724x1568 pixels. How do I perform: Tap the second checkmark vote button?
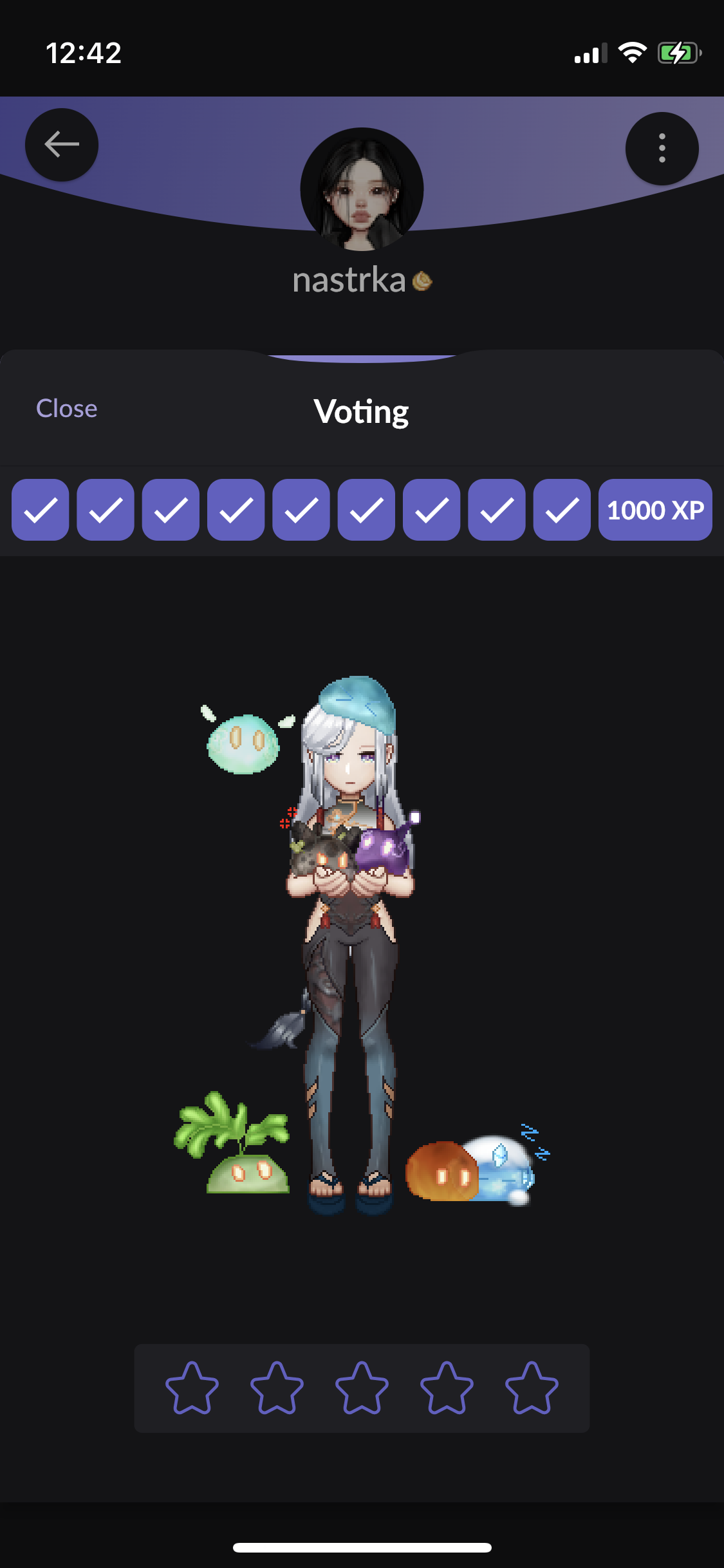point(105,510)
